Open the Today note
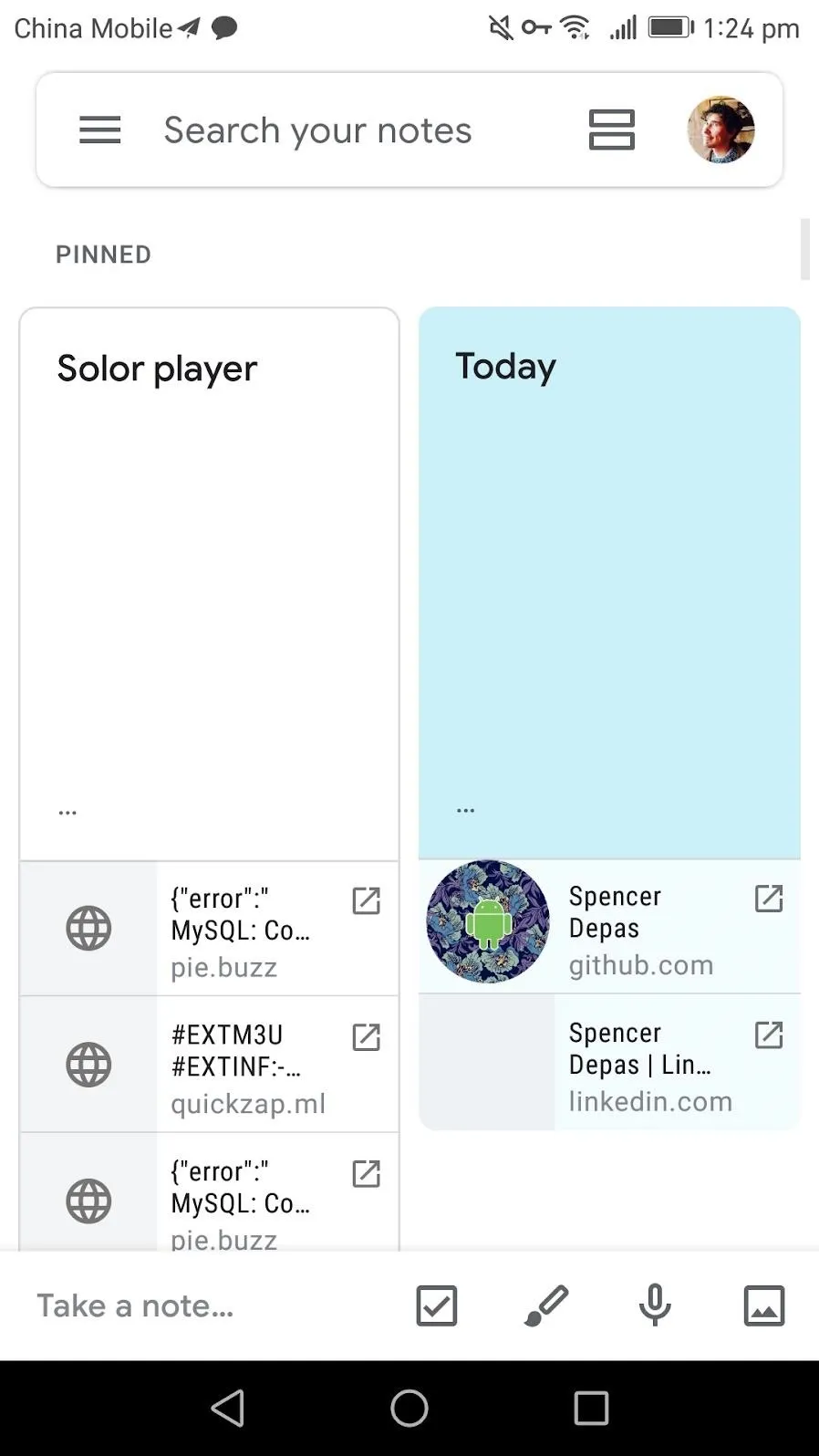Image resolution: width=819 pixels, height=1456 pixels. pos(609,583)
